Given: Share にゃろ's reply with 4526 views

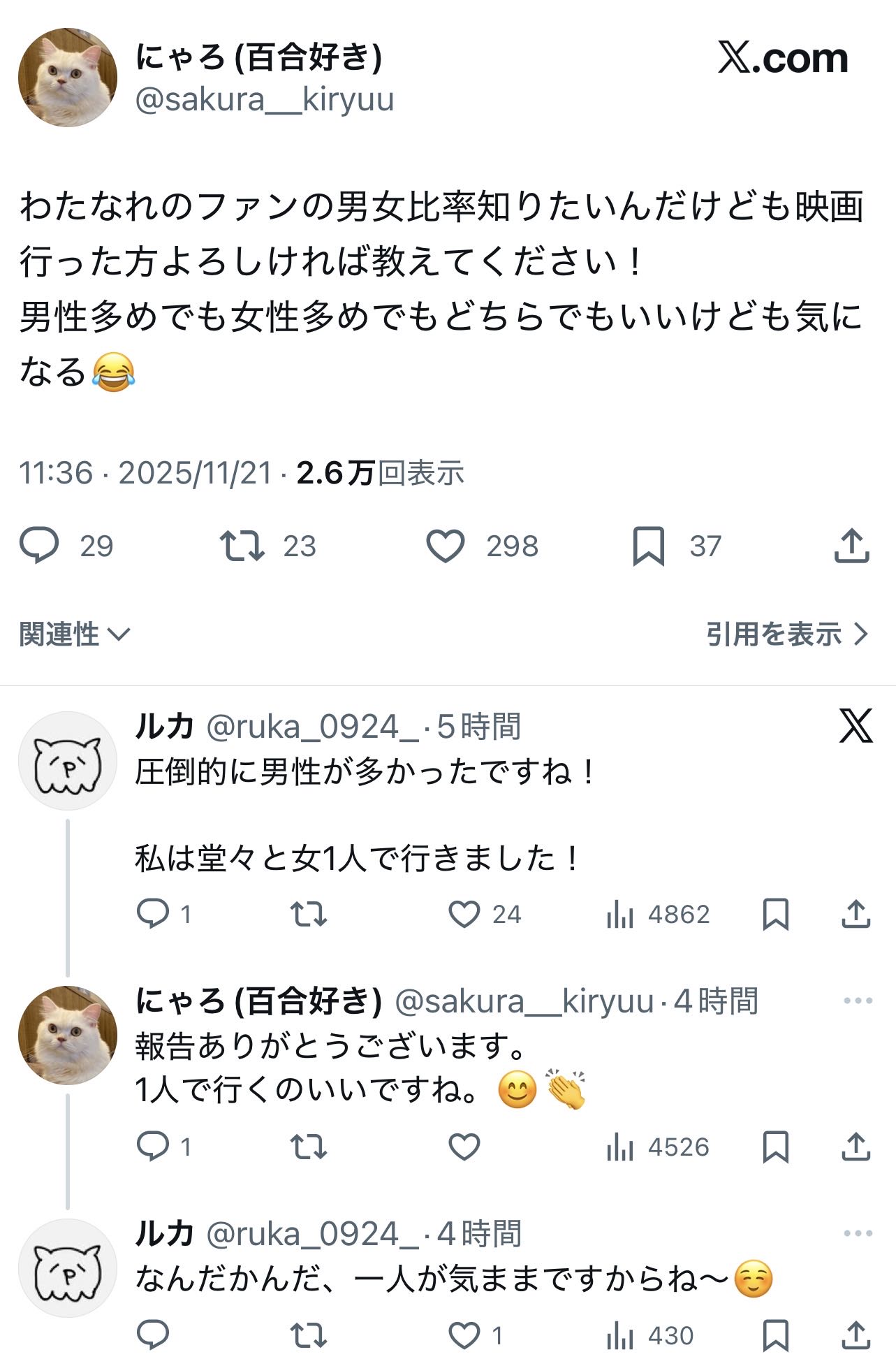Looking at the screenshot, I should click(855, 1147).
